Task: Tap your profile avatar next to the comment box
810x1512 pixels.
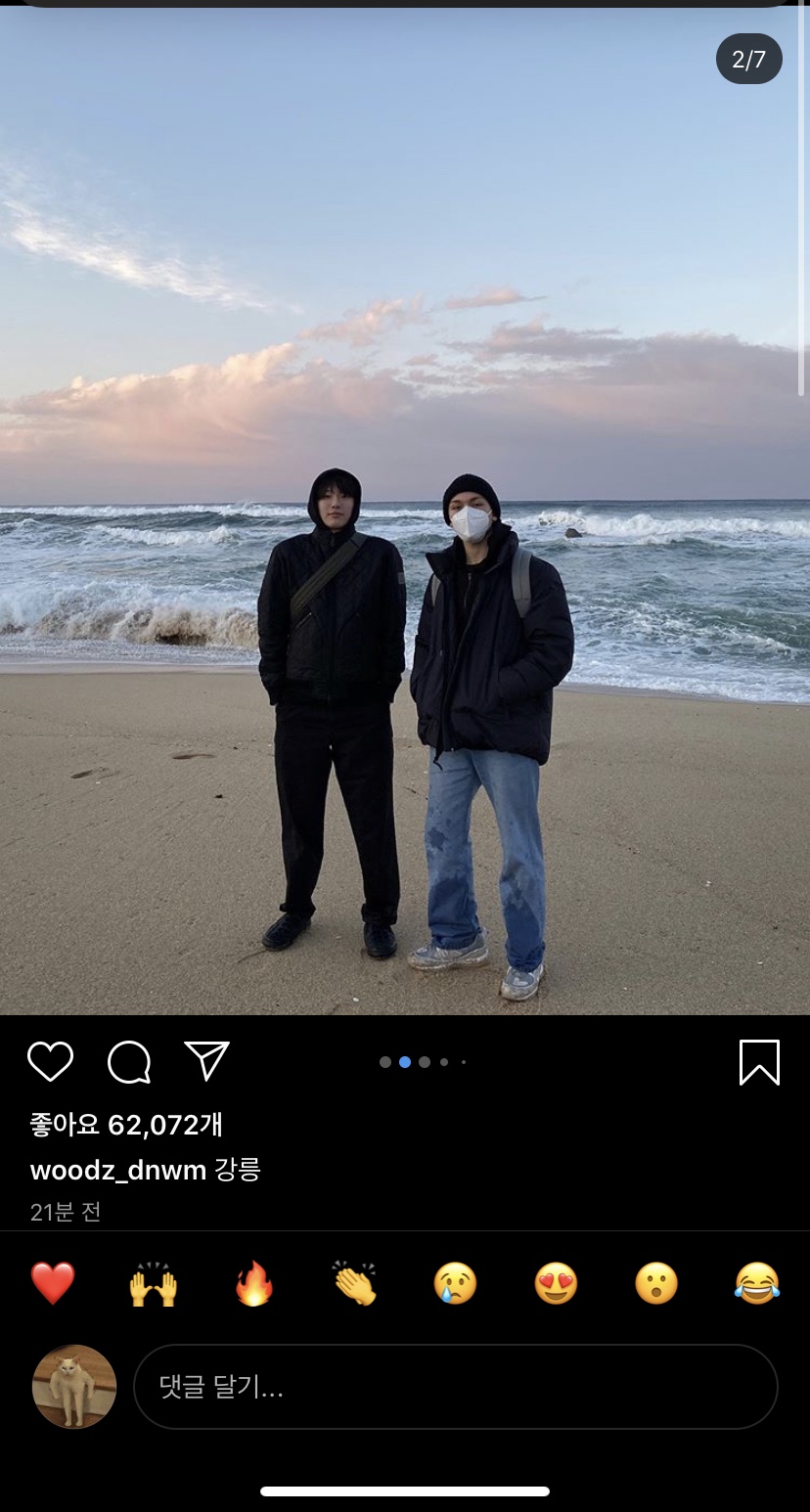Action: (x=73, y=1386)
